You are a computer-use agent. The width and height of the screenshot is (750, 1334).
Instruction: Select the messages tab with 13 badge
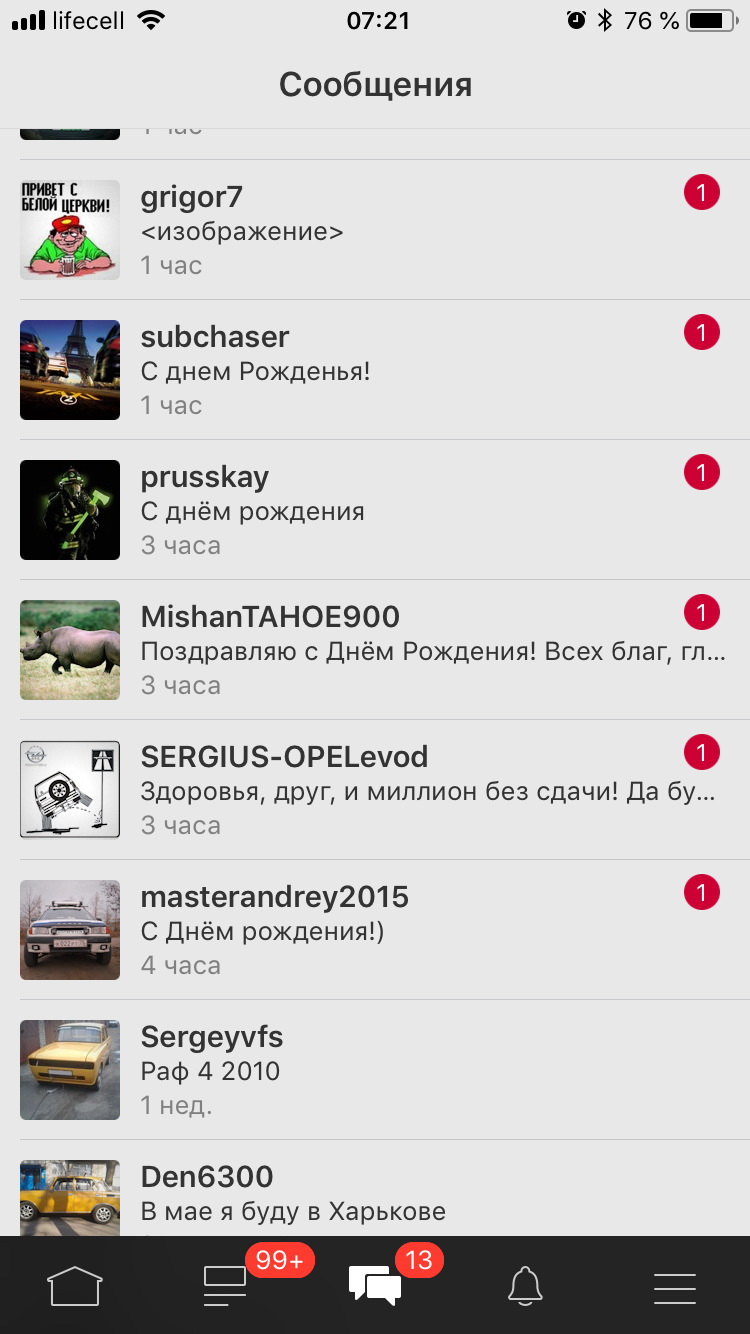click(375, 1285)
